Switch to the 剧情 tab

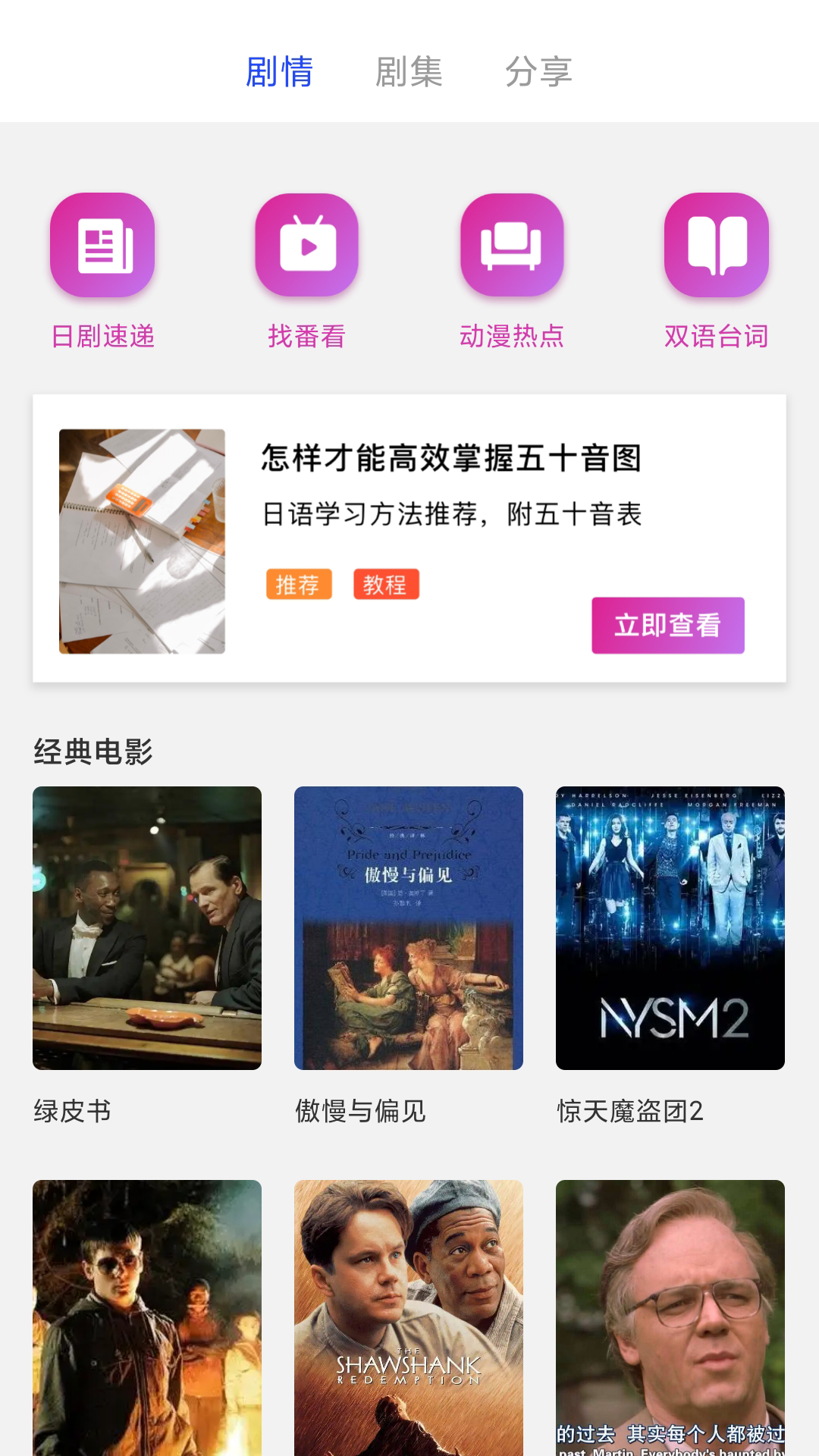[279, 72]
